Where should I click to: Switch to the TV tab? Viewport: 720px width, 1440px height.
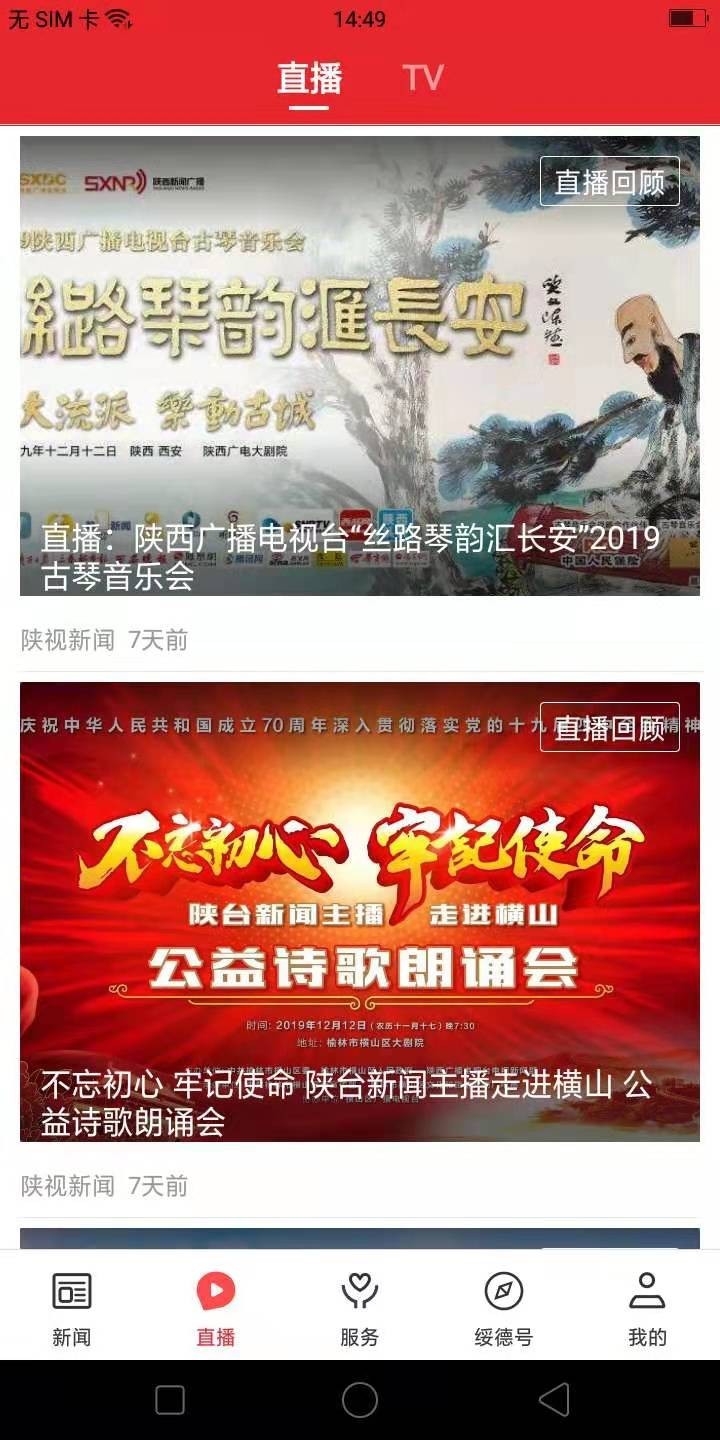click(x=423, y=78)
